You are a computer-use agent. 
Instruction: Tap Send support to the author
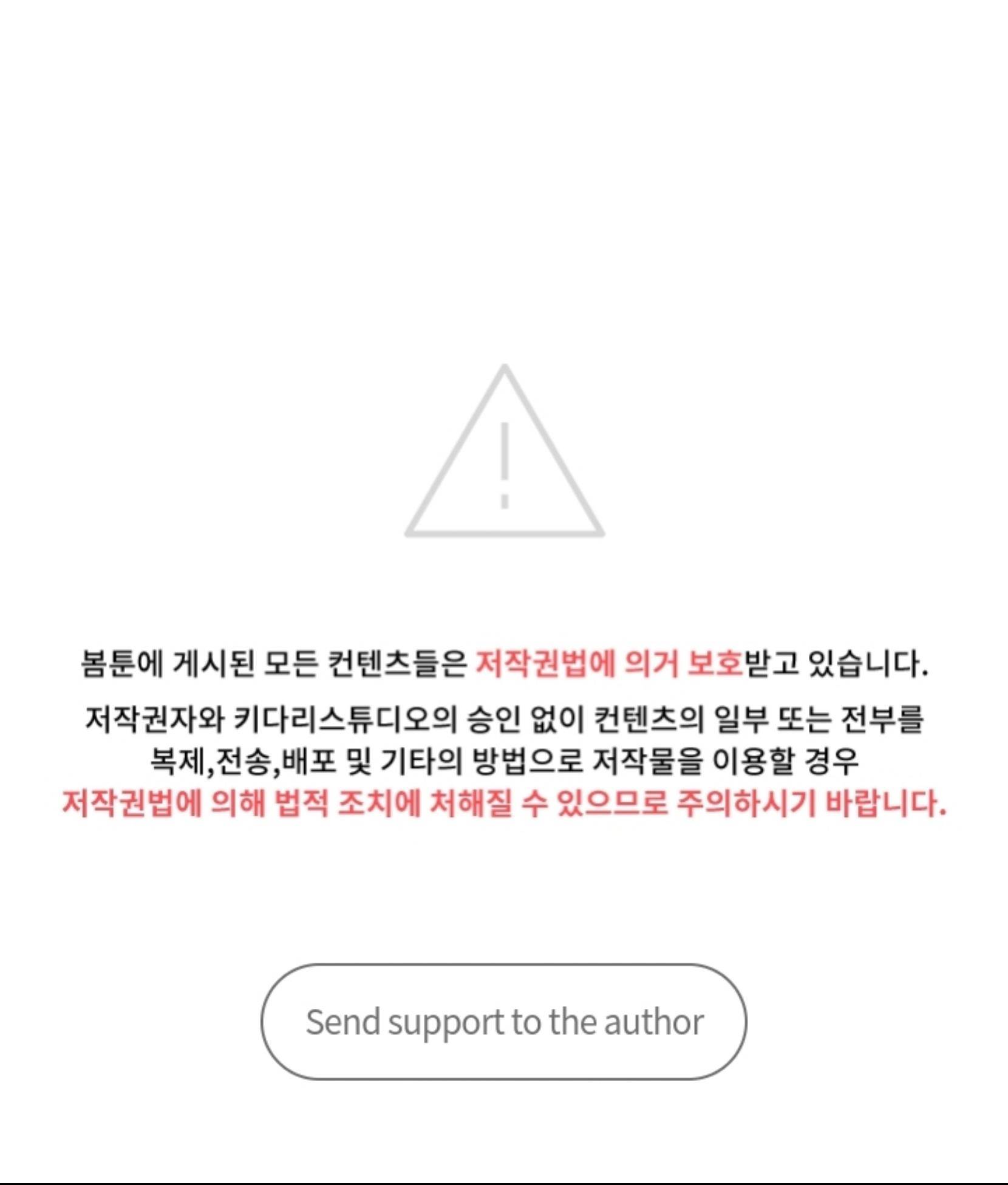tap(504, 1022)
